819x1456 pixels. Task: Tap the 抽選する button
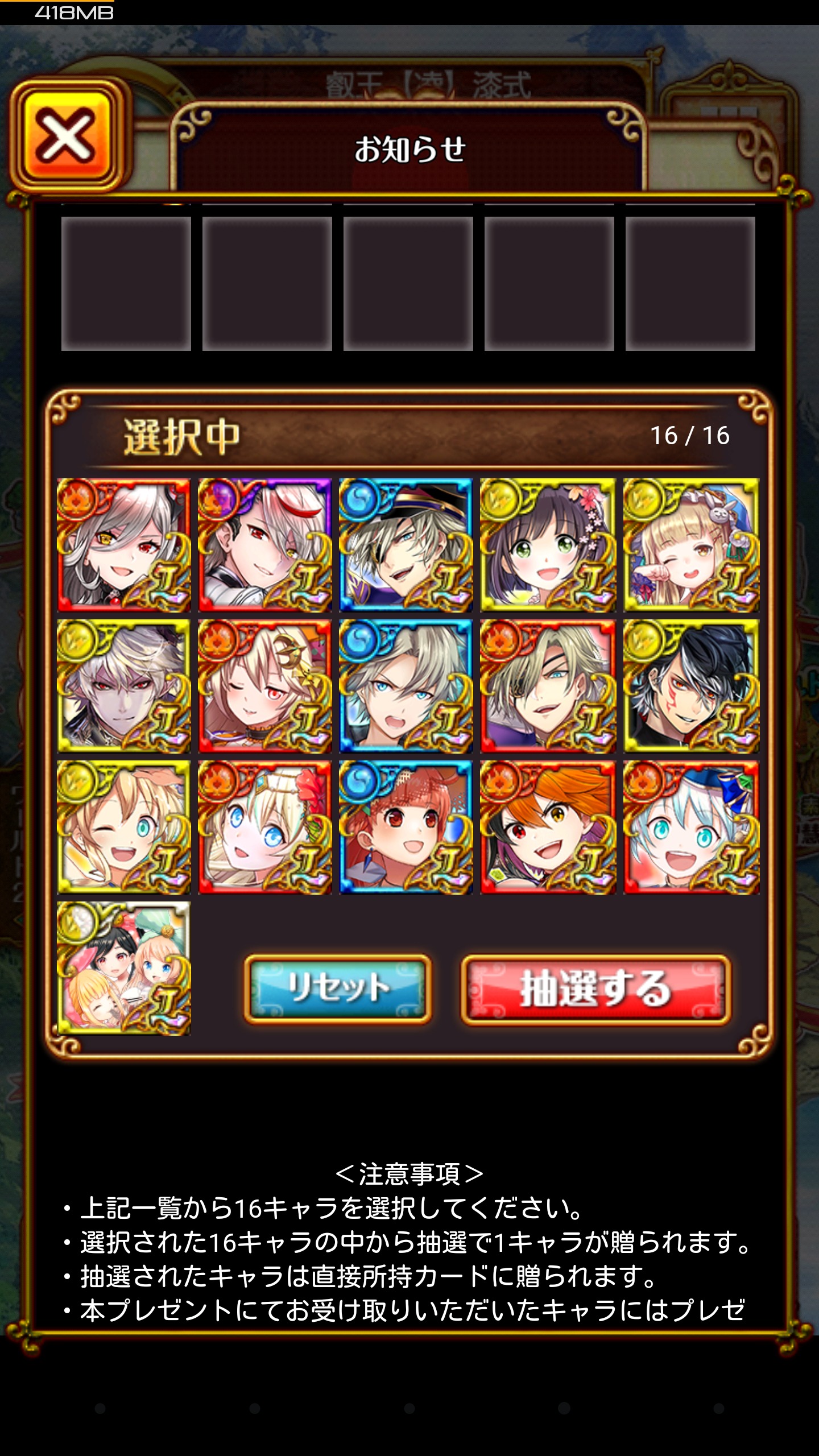[595, 989]
